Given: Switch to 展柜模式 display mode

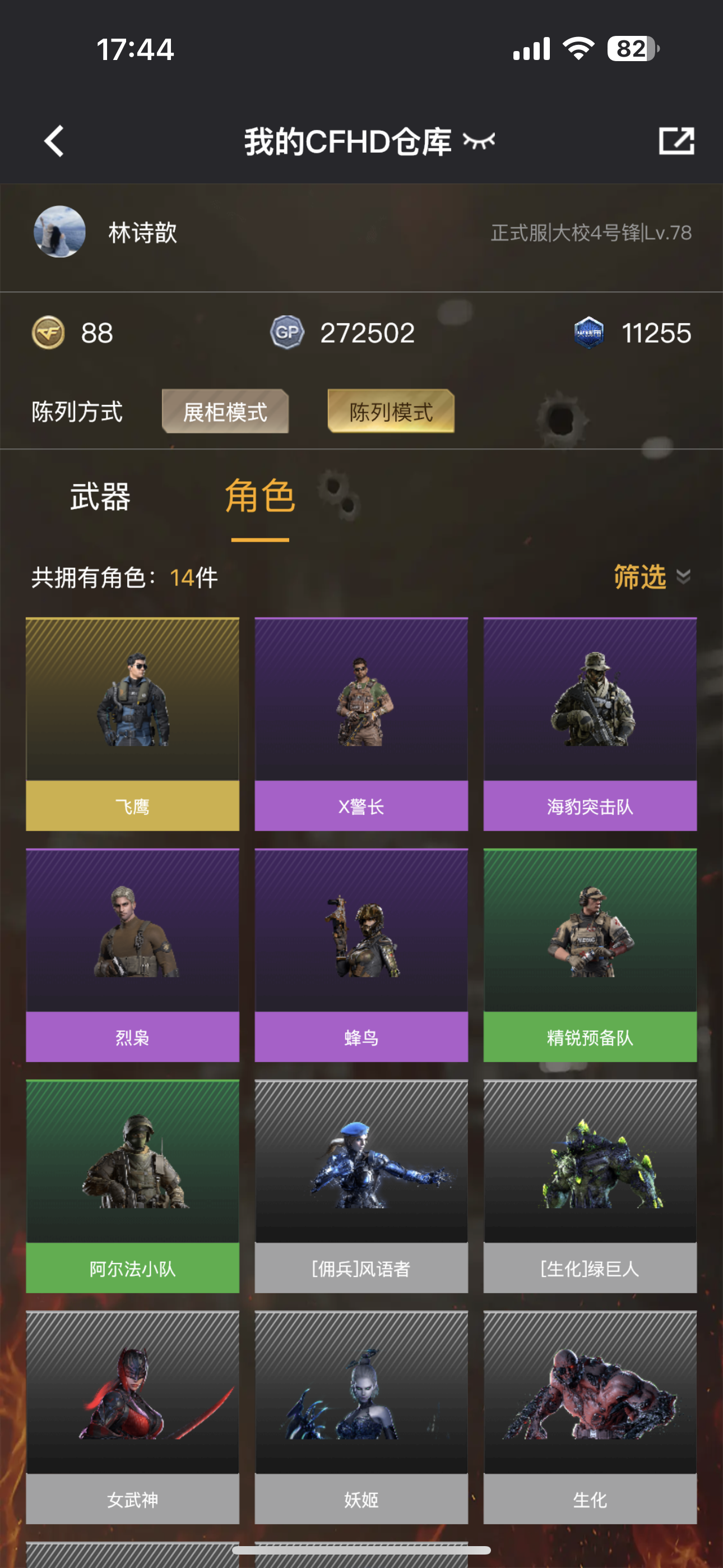Looking at the screenshot, I should click(x=225, y=412).
